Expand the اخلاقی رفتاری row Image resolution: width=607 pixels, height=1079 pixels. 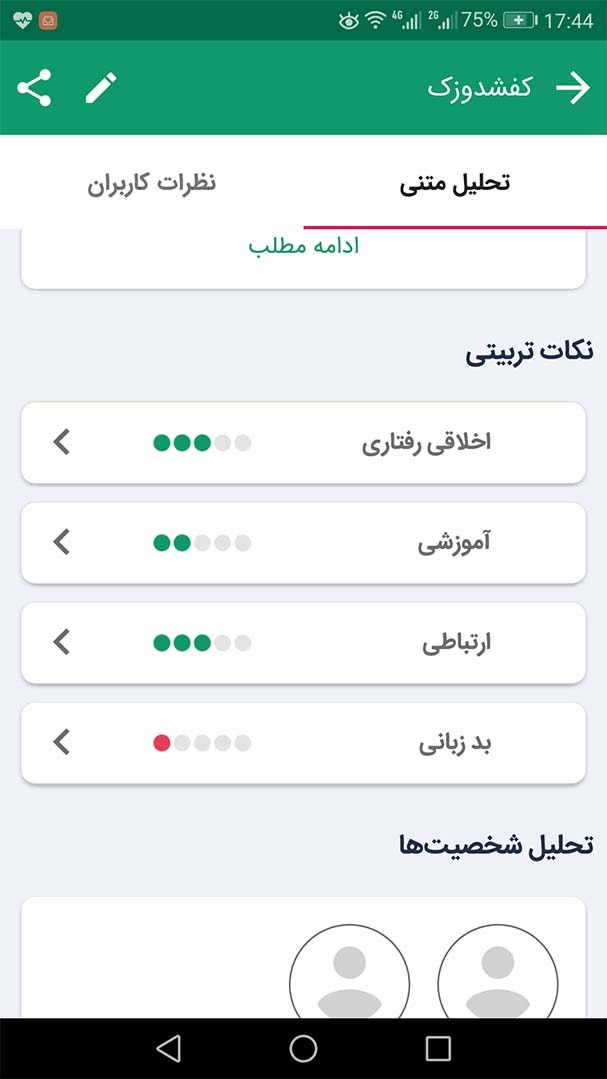(x=304, y=442)
